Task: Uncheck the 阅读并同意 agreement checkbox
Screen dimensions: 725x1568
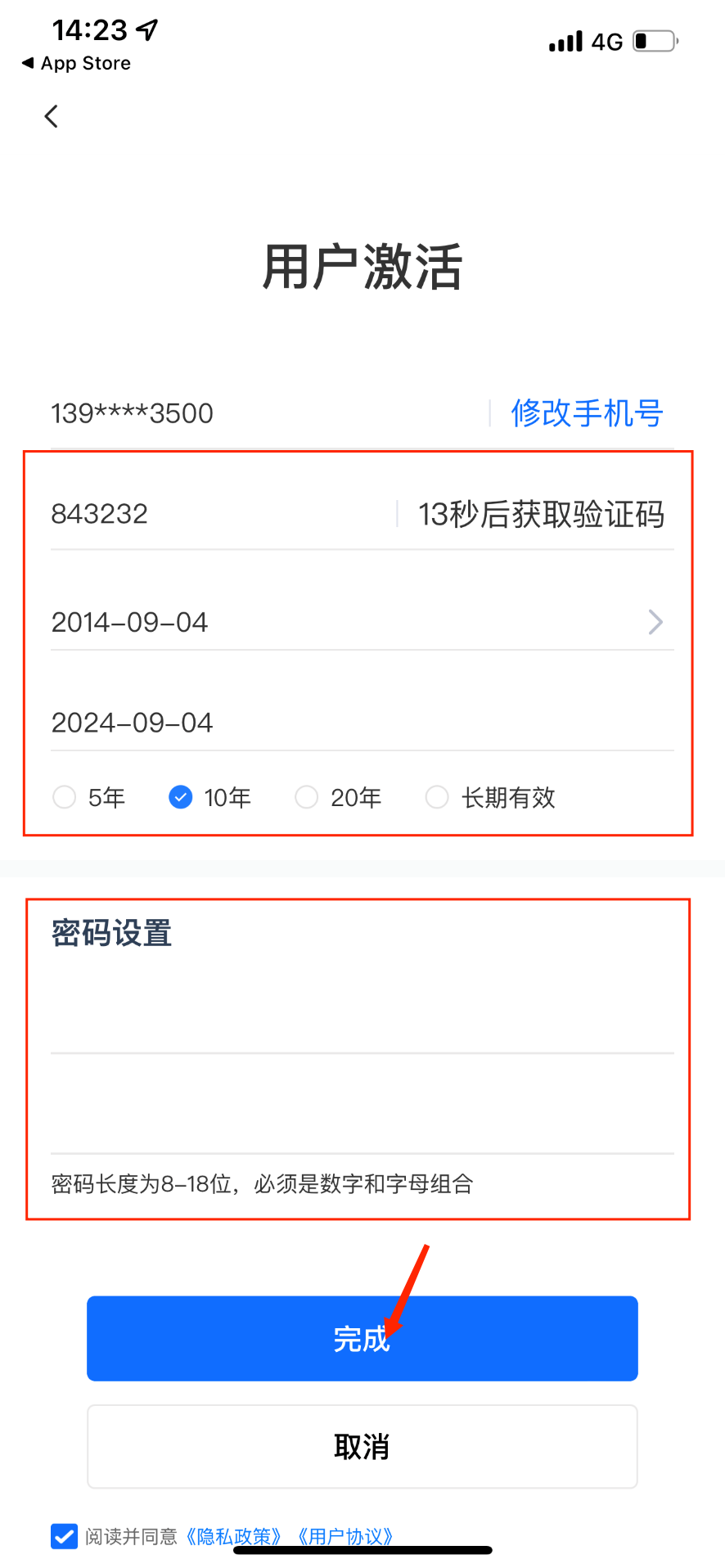Action: tap(64, 1536)
